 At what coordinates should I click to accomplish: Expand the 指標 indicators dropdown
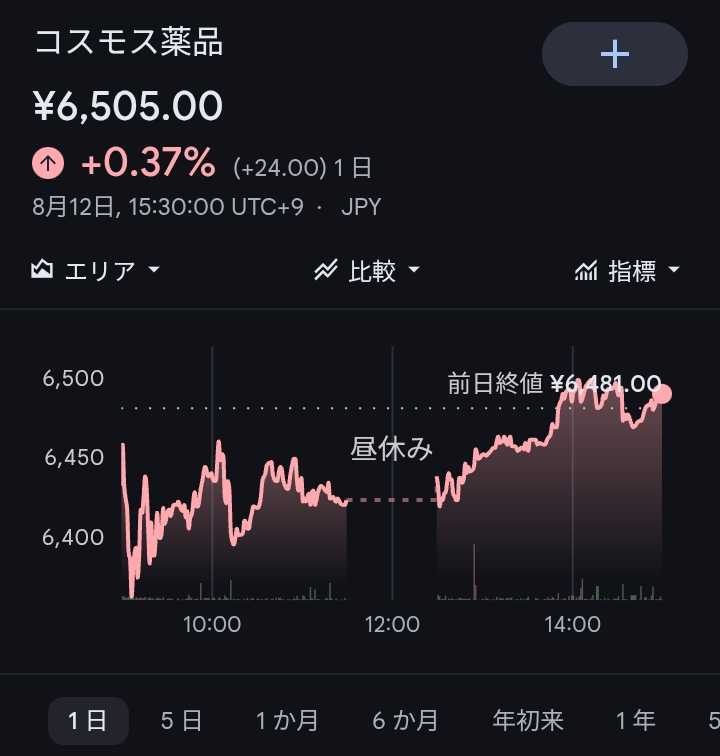coord(627,270)
